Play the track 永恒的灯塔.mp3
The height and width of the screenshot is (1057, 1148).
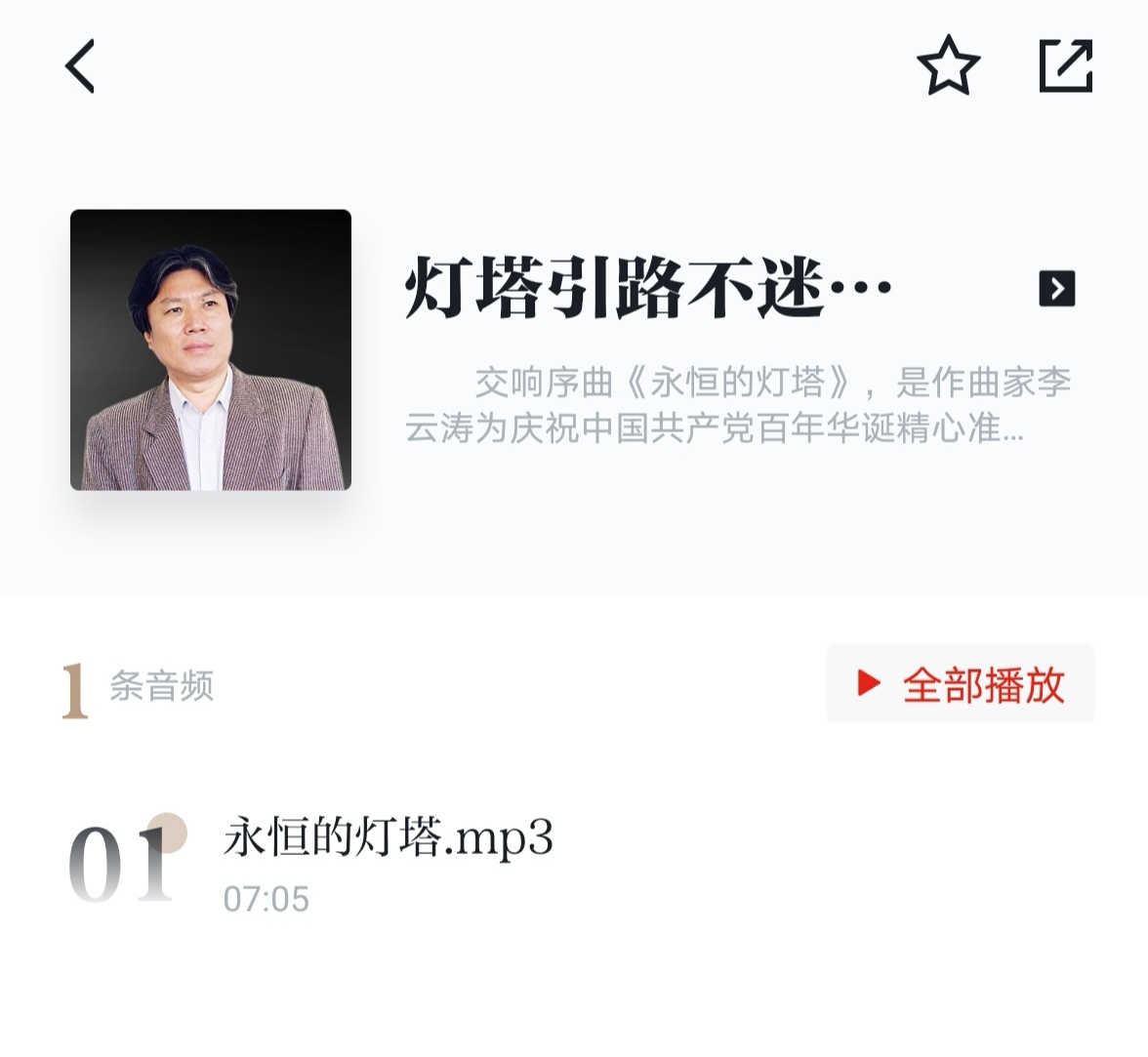(389, 838)
